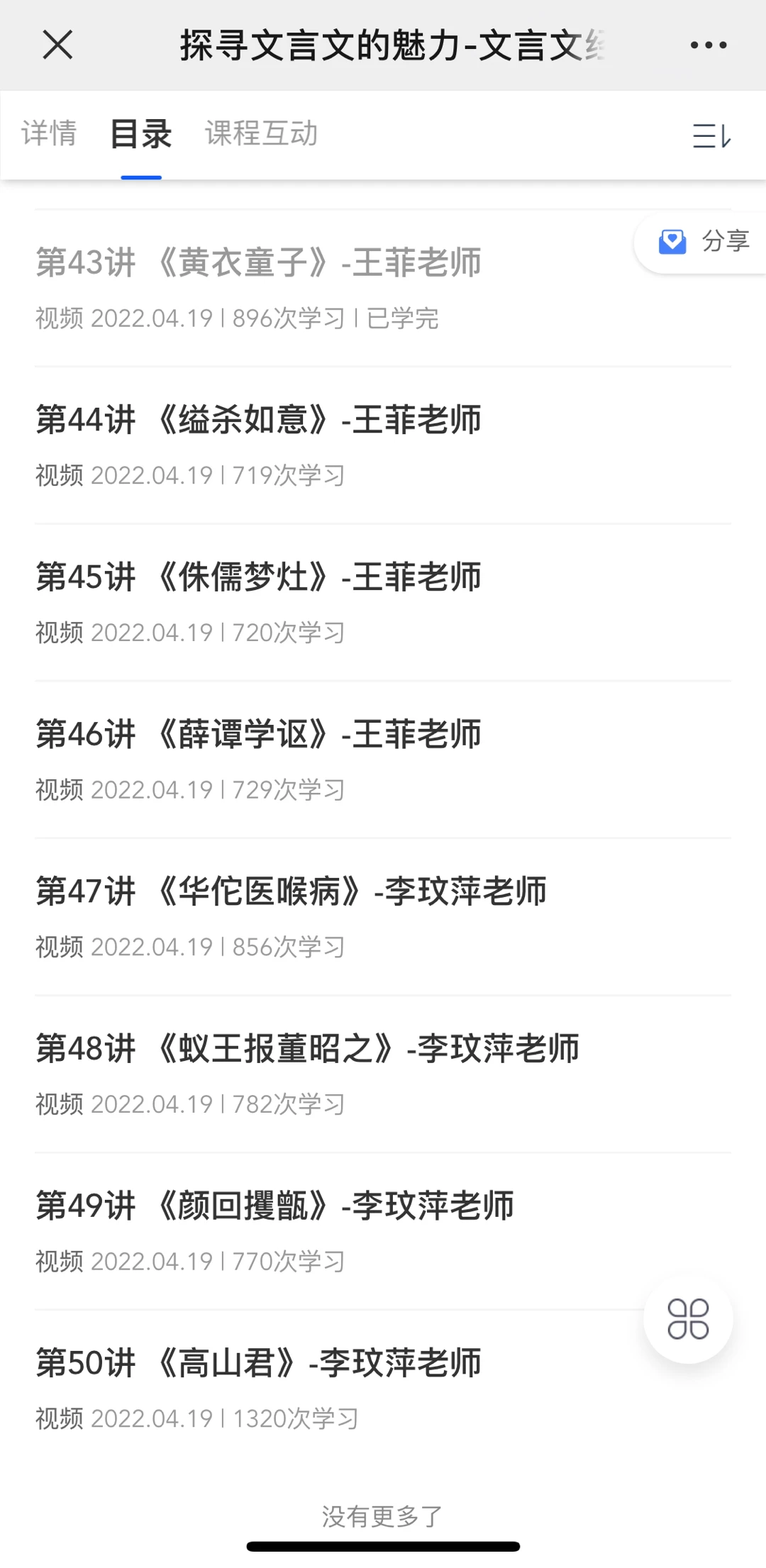Open lesson 47 《华佗医喉病》
This screenshot has height=1568, width=766.
point(383,918)
